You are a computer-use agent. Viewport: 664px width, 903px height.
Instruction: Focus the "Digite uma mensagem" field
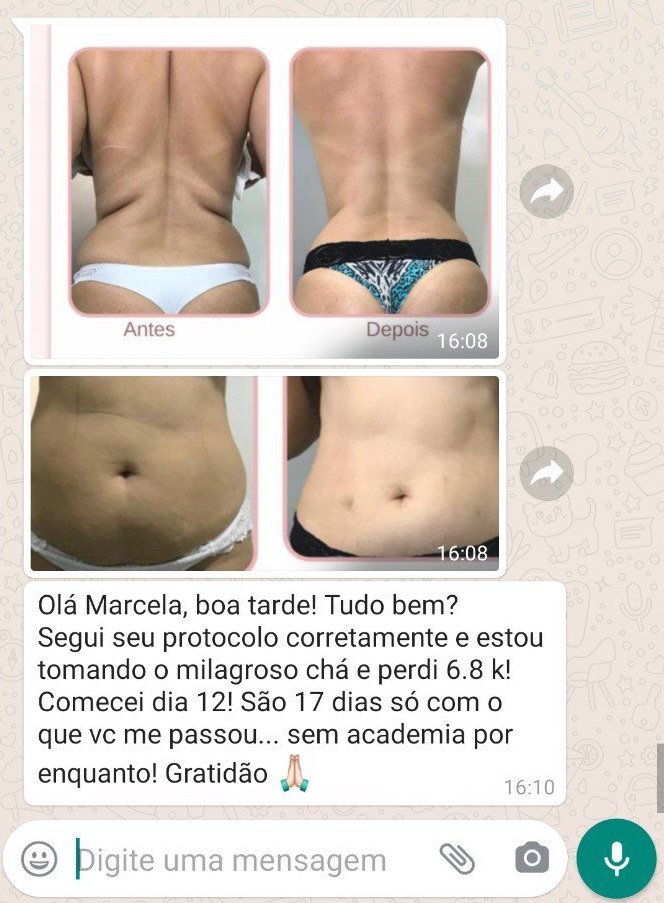240,859
